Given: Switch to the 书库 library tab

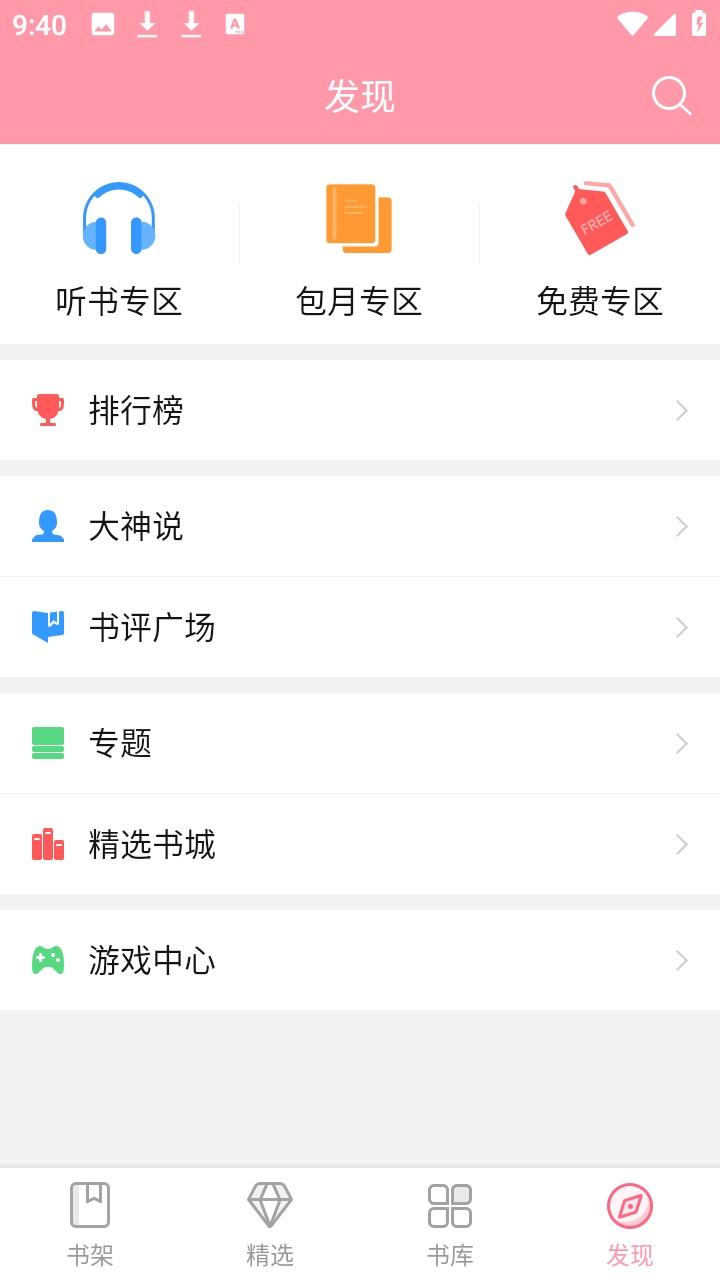Looking at the screenshot, I should coord(450,1224).
